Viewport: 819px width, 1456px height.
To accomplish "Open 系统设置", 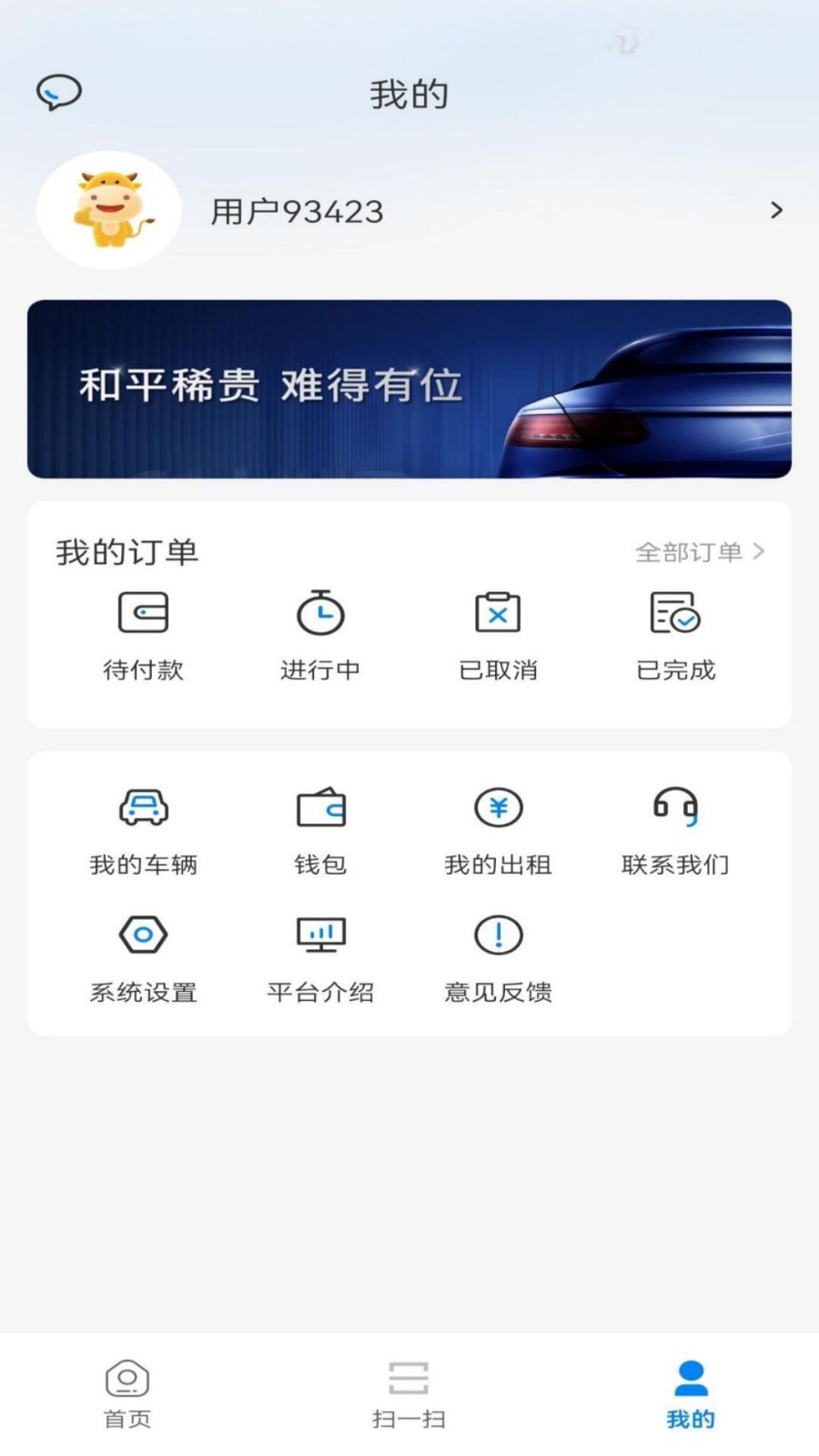I will point(144,956).
